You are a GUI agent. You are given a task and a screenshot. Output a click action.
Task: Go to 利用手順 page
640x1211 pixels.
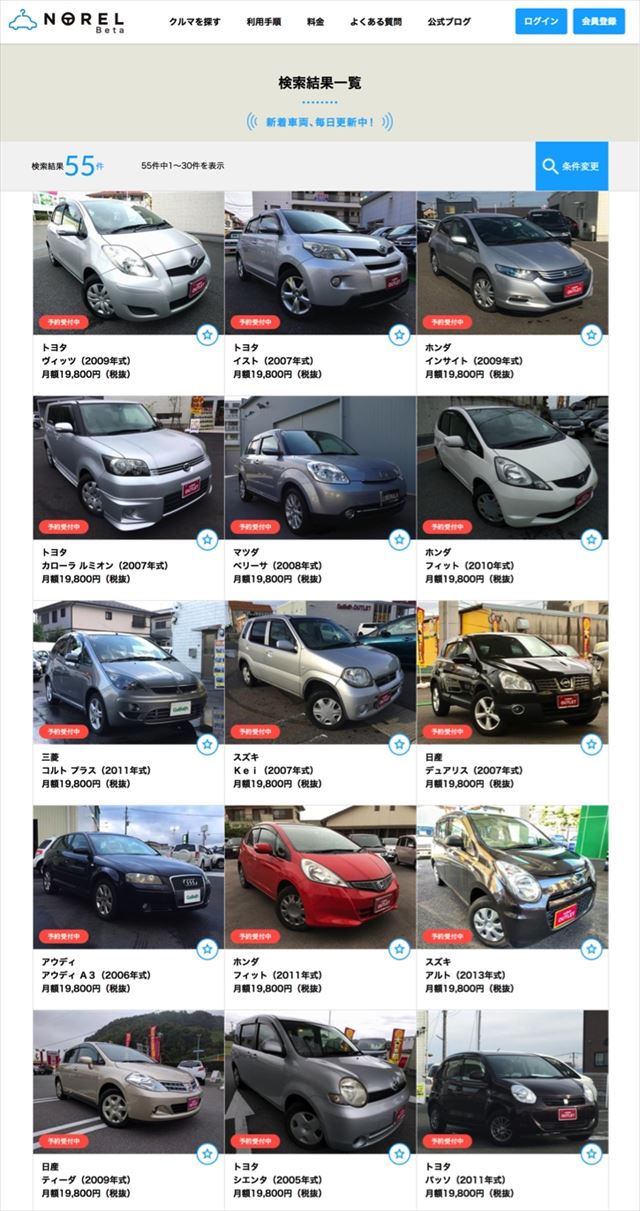[262, 21]
